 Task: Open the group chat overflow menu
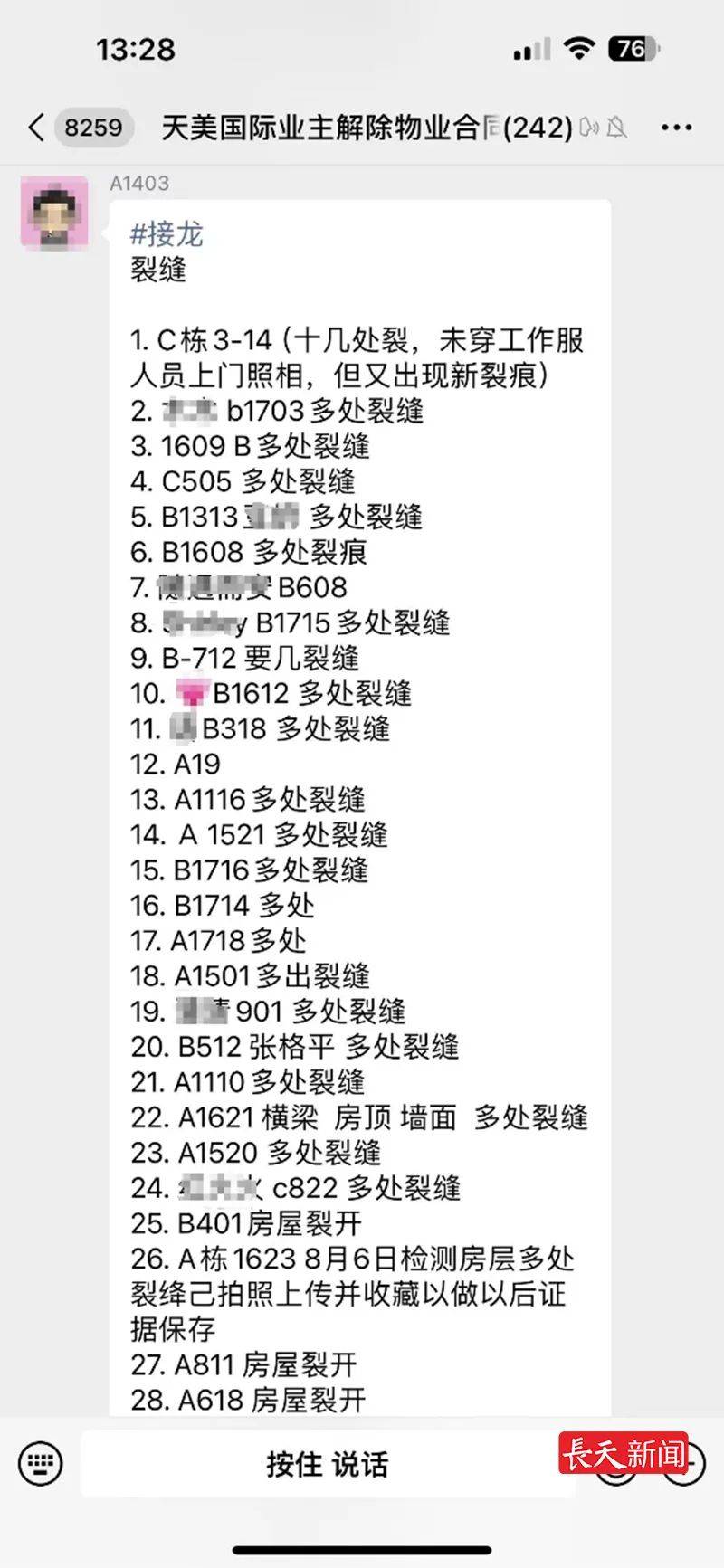click(x=676, y=128)
